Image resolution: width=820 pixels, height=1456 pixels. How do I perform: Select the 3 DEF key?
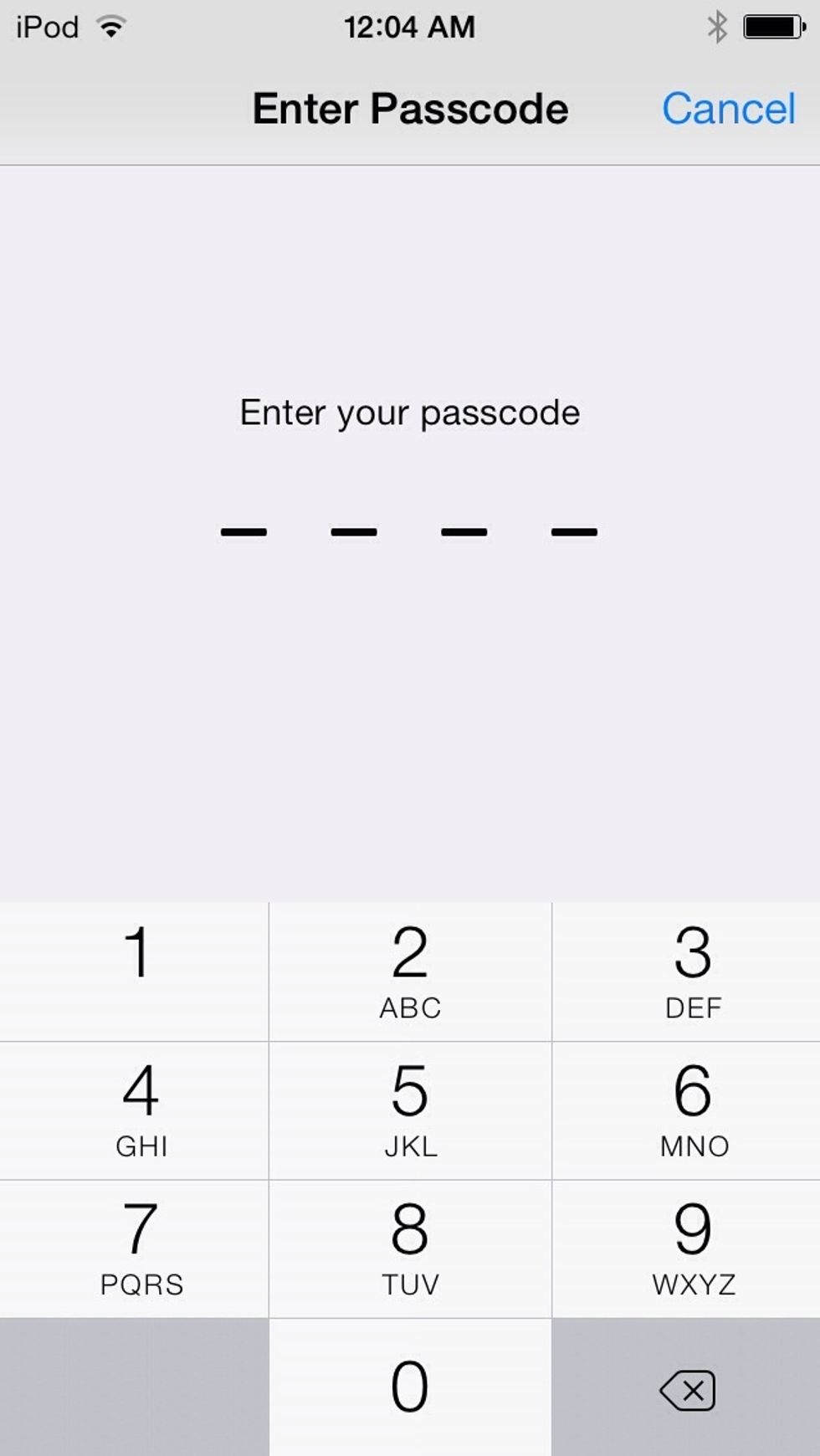coord(686,972)
